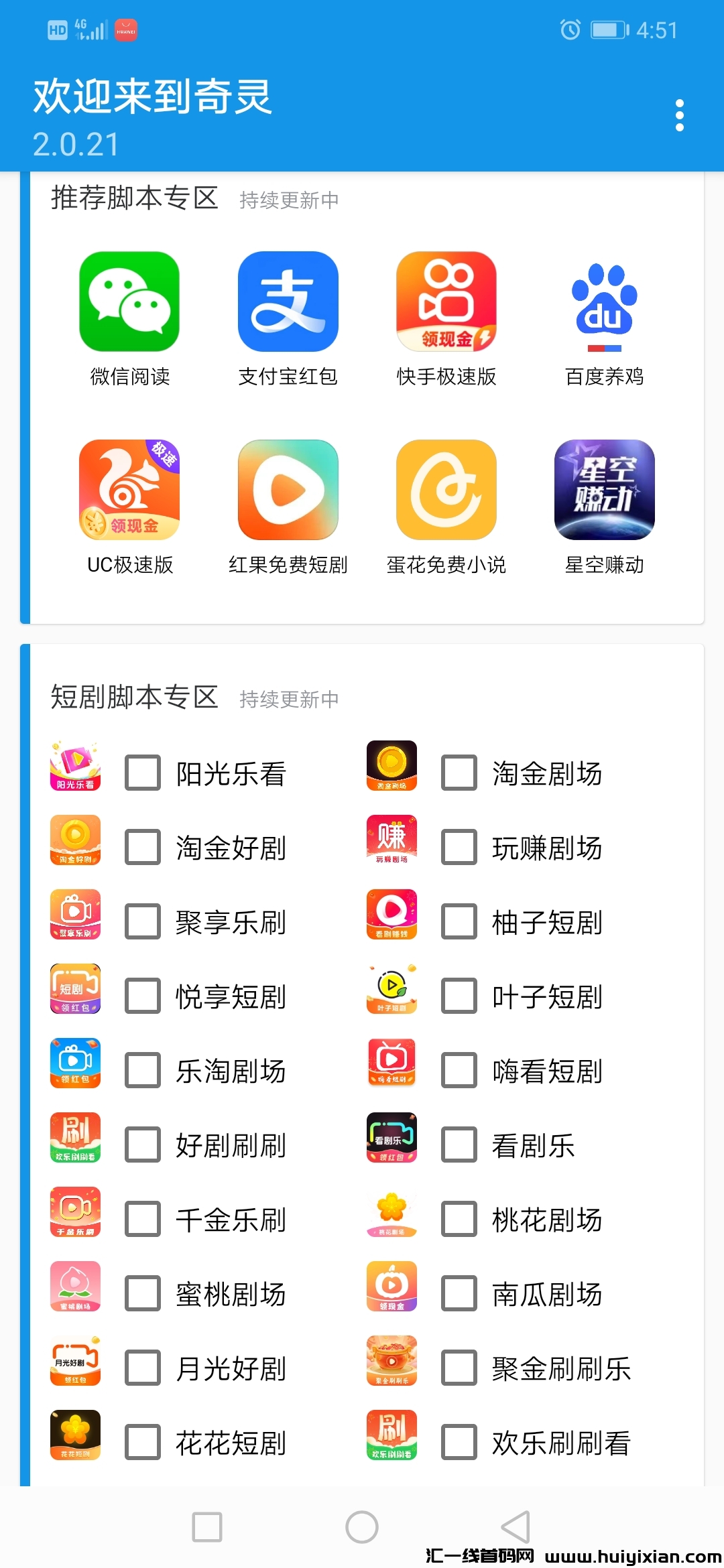Enable the 玩赚剧场 checkbox
Image resolution: width=724 pixels, height=1568 pixels.
coord(459,848)
